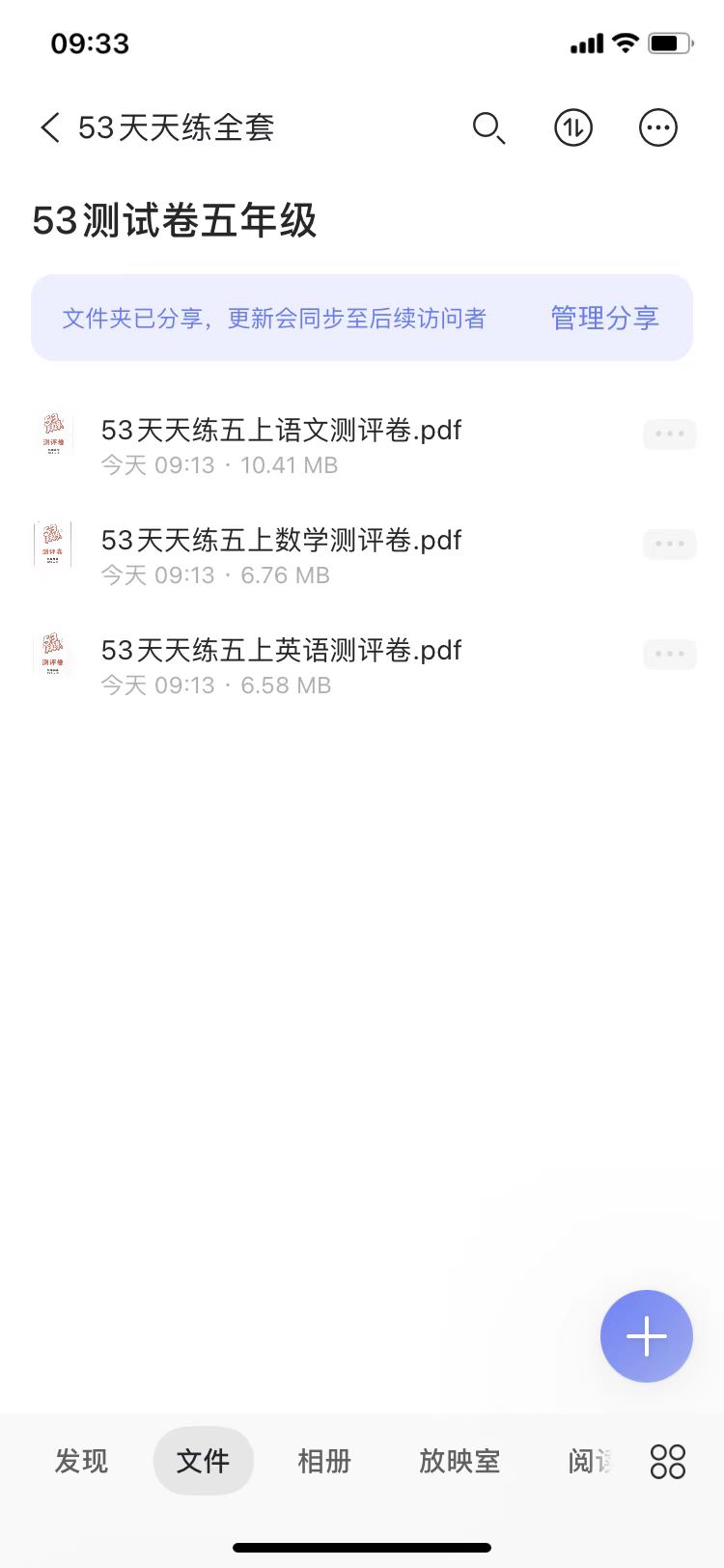Show more options for 语文测评卷 file

tap(669, 434)
